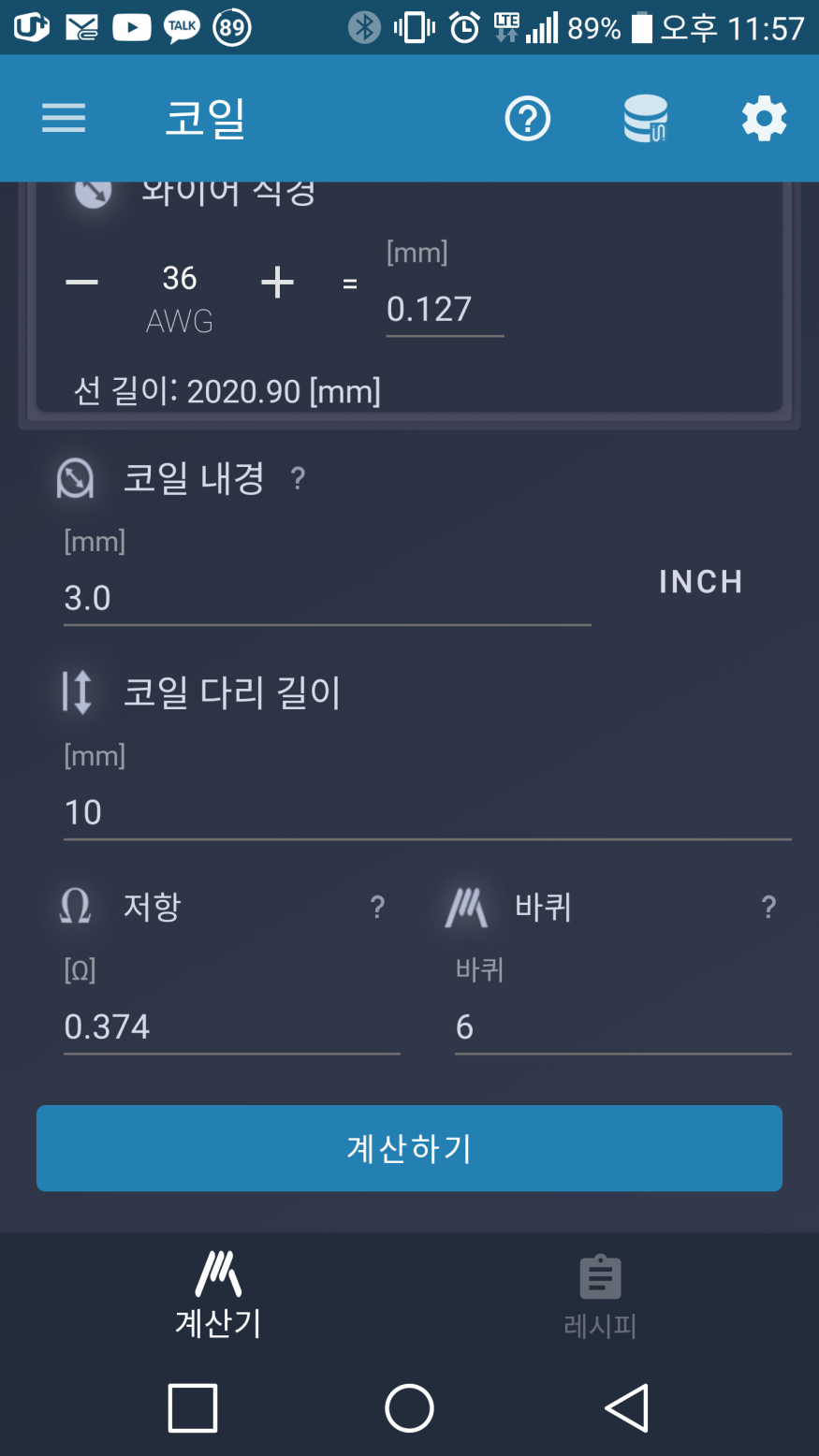Increase the AWG wire gauge with plus
The image size is (819, 1456).
[x=277, y=283]
